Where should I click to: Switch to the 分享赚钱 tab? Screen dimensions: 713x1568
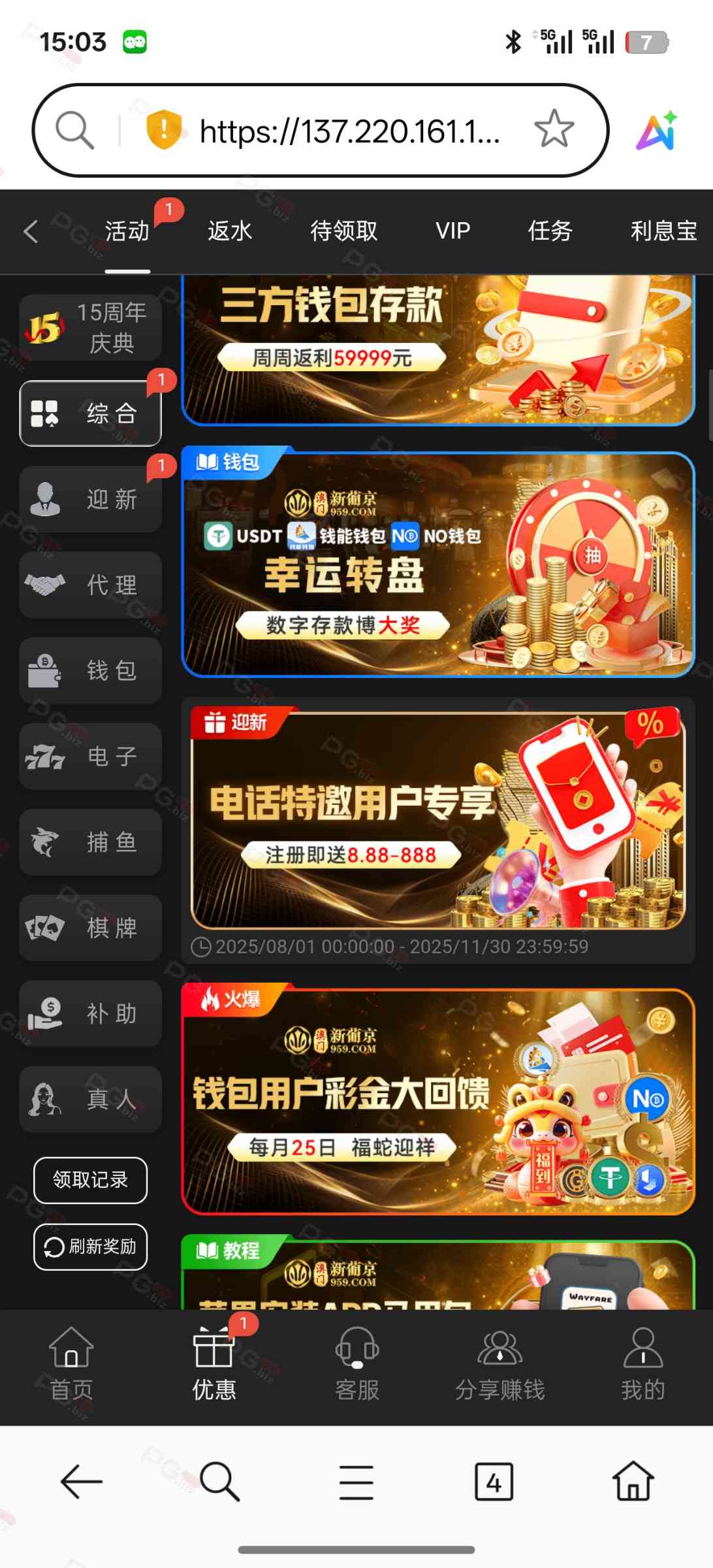499,1365
